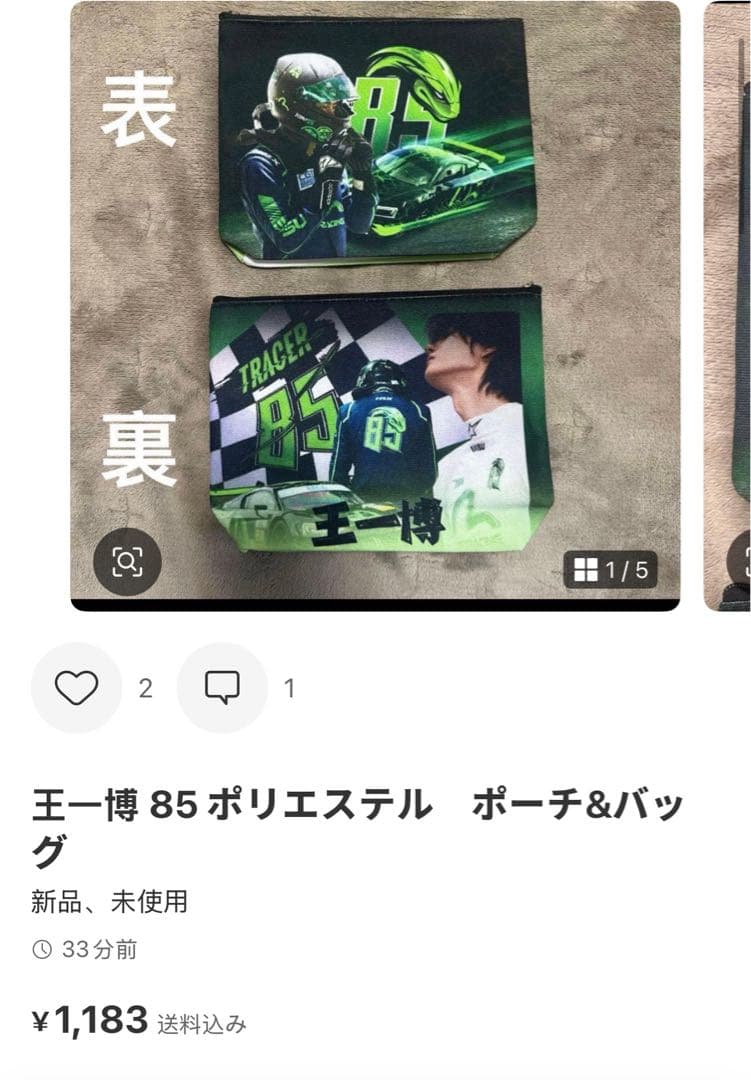Expand the next photo from the right edge

(x=722, y=300)
